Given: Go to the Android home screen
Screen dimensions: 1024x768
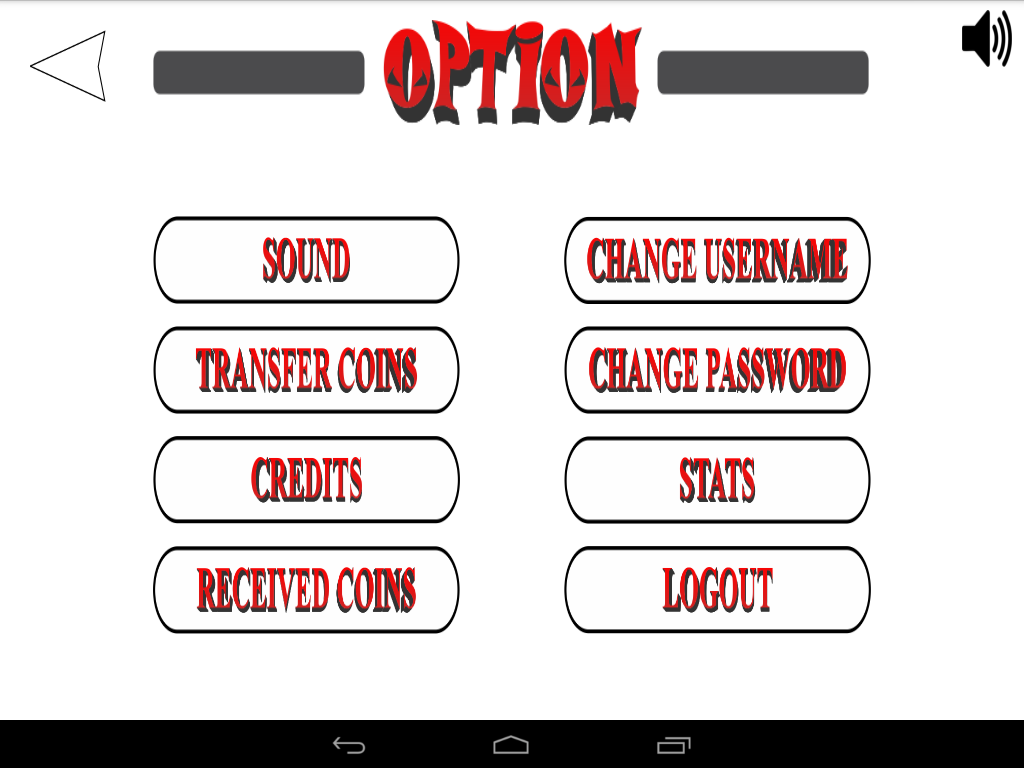Looking at the screenshot, I should (x=511, y=745).
